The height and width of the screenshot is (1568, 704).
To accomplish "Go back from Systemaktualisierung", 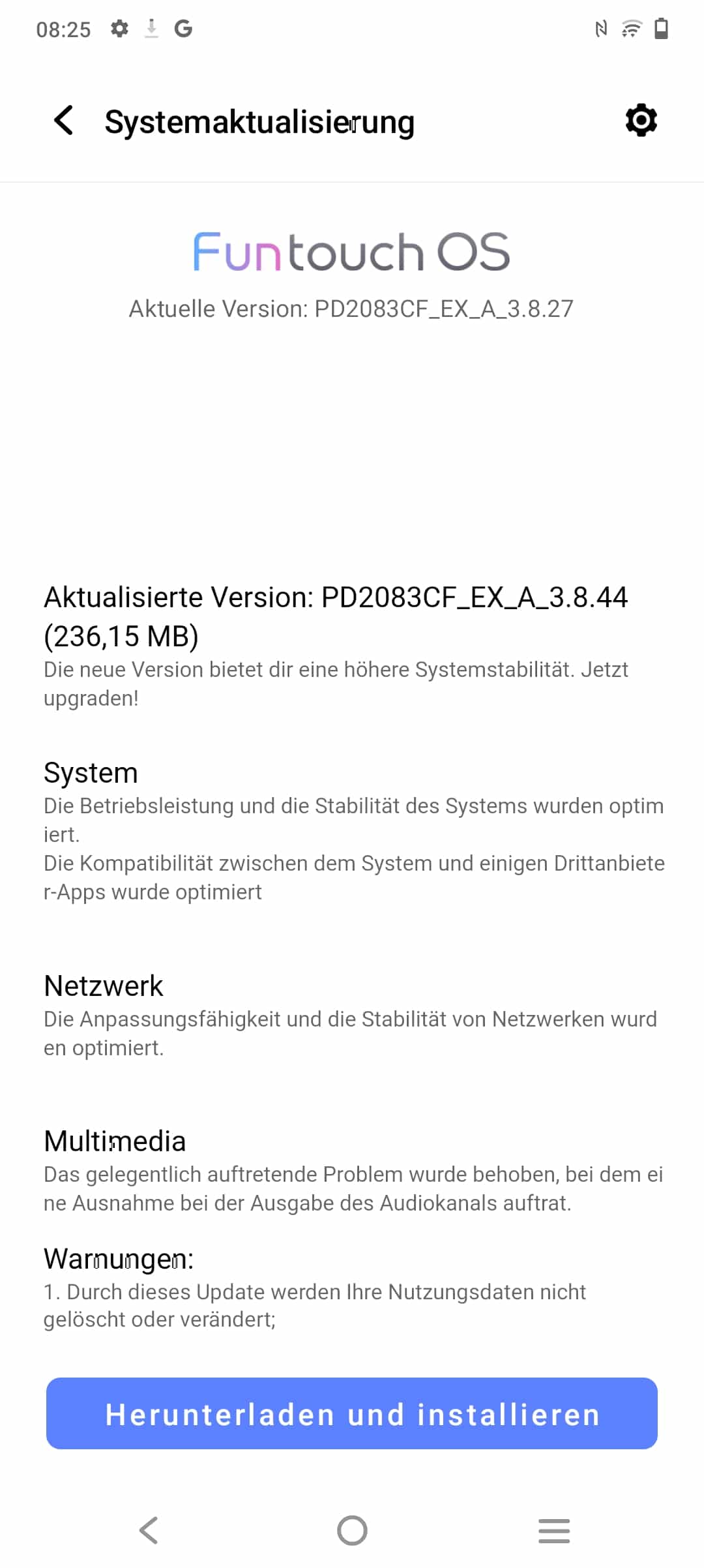I will coord(63,121).
